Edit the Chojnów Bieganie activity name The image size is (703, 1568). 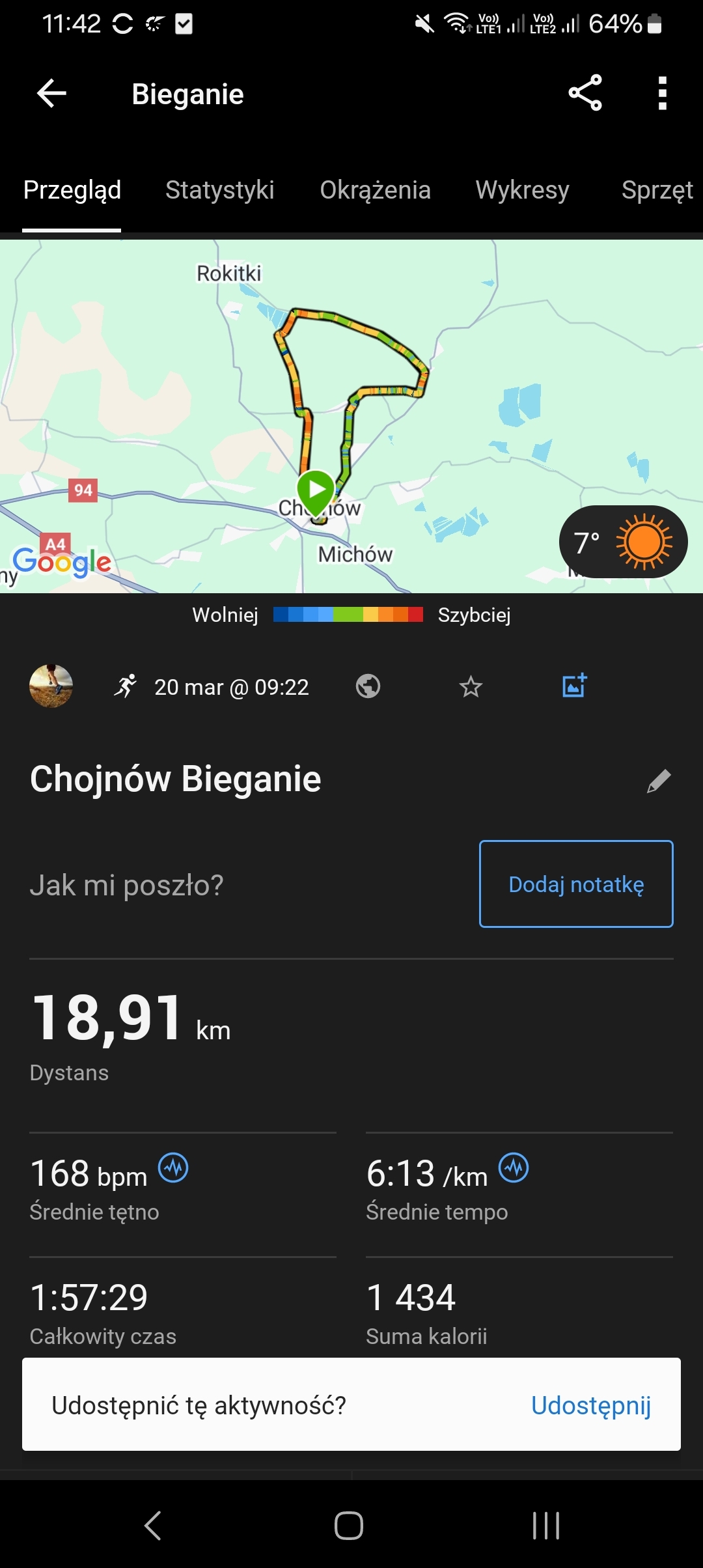click(658, 781)
